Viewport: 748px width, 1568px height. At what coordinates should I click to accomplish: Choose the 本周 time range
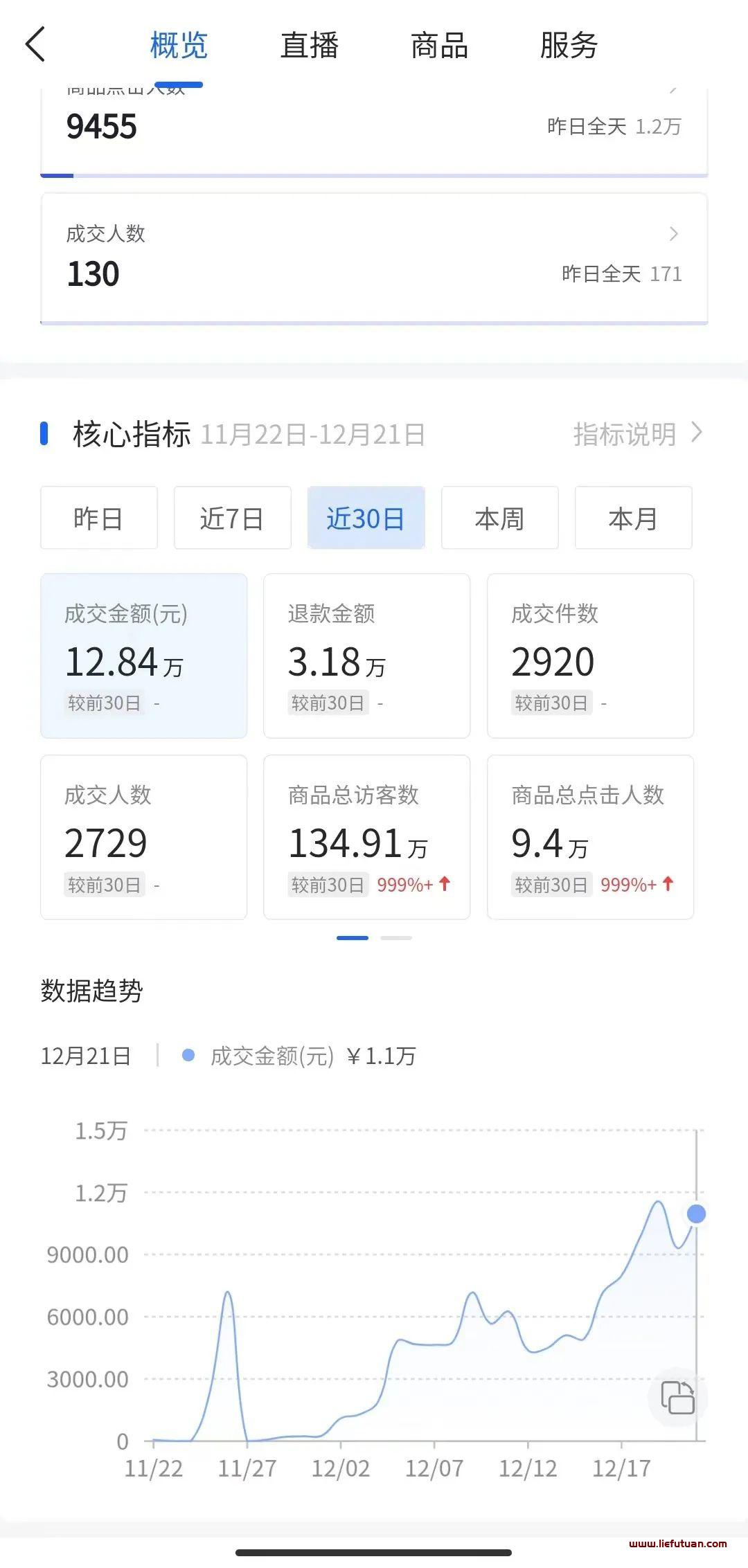500,518
